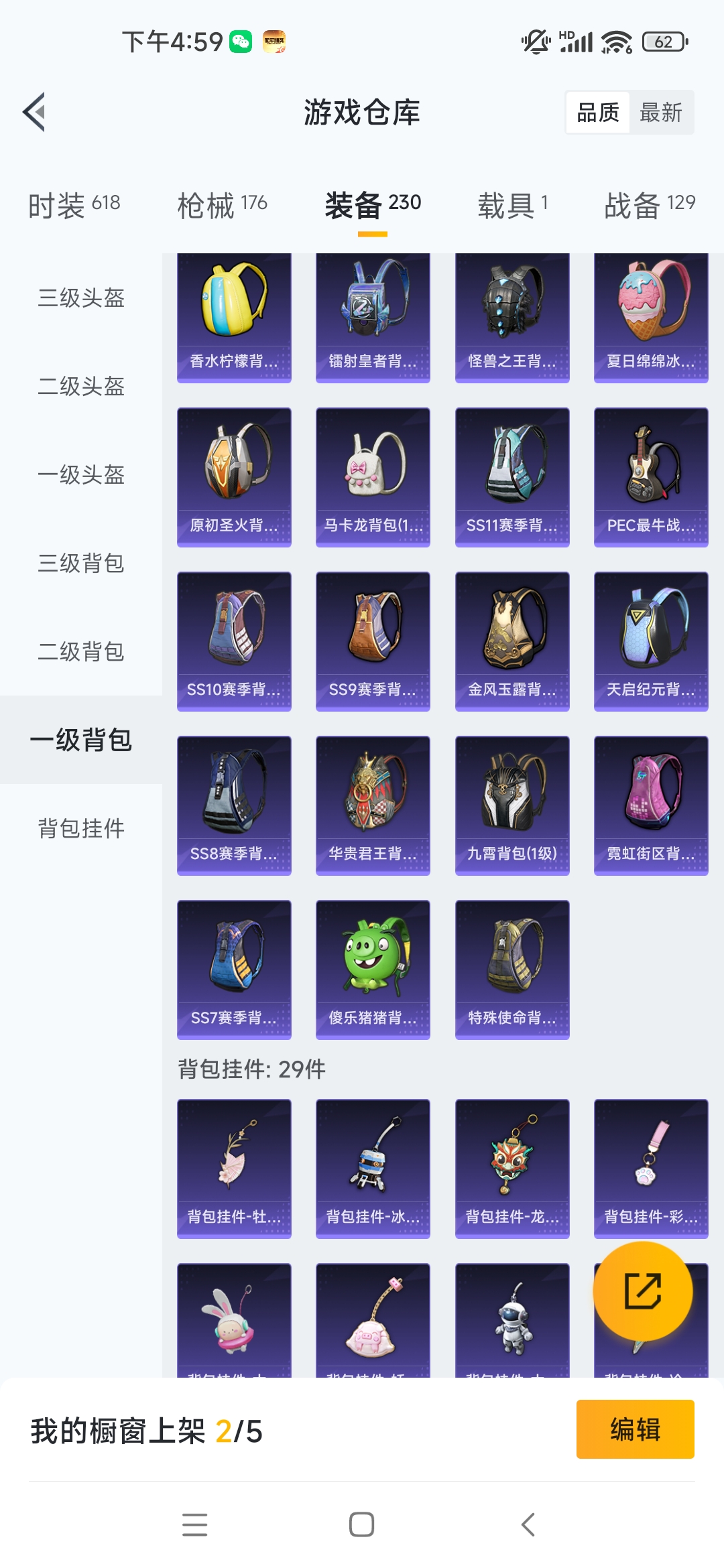Switch to the 时装 tab
Screen dimensions: 724x1568
pyautogui.click(x=74, y=204)
